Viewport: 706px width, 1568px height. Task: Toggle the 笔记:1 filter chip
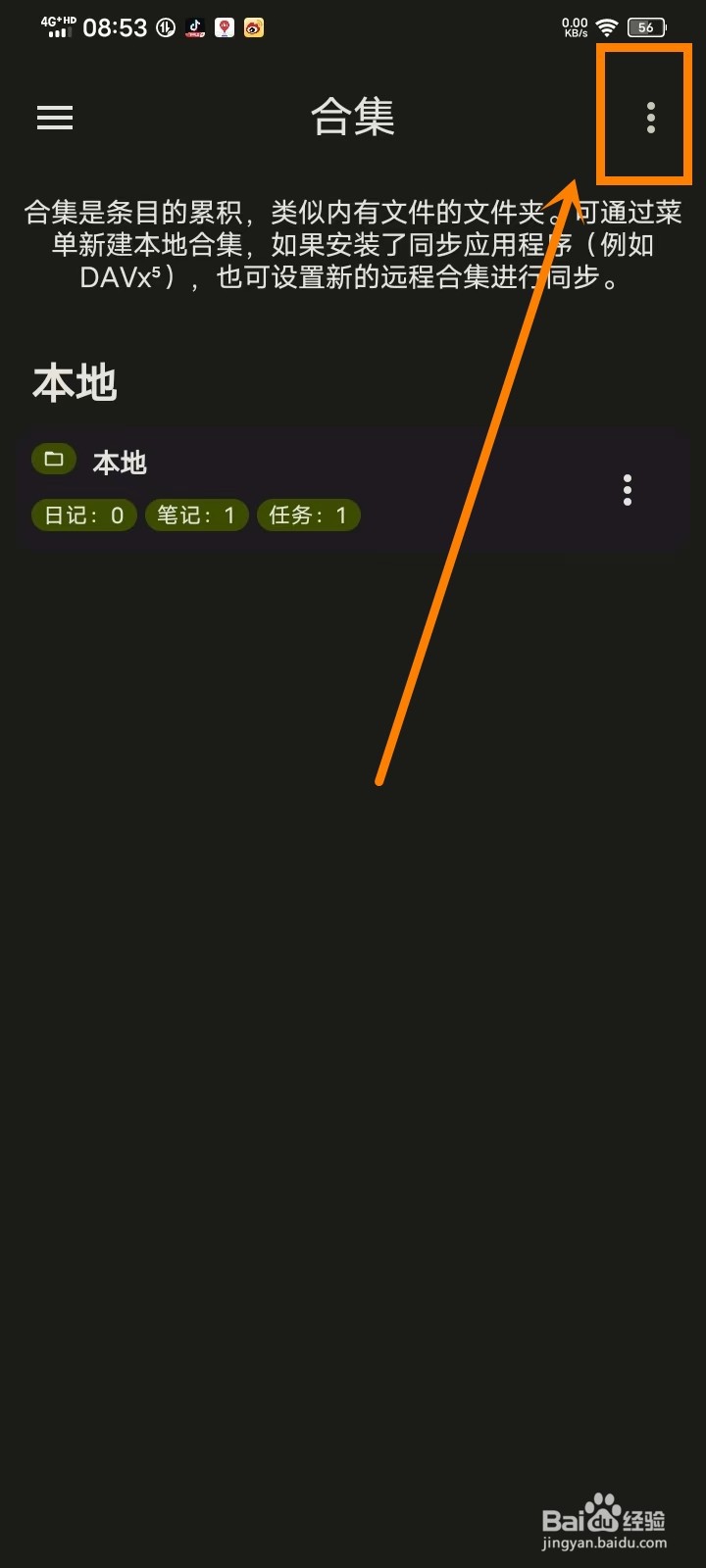point(196,514)
